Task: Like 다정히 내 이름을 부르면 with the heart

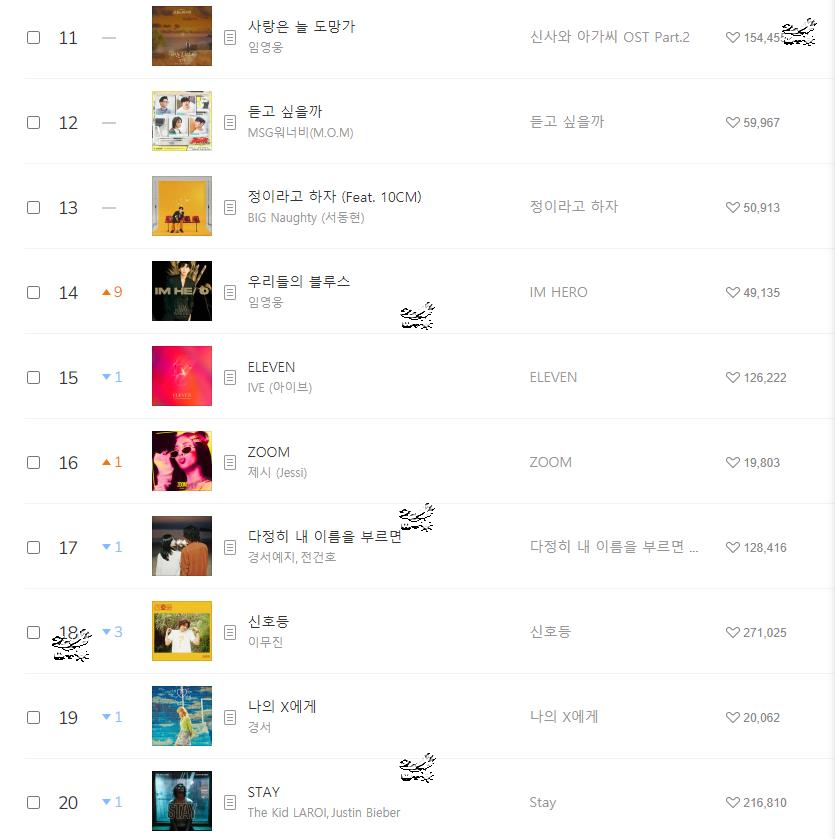Action: click(x=733, y=547)
